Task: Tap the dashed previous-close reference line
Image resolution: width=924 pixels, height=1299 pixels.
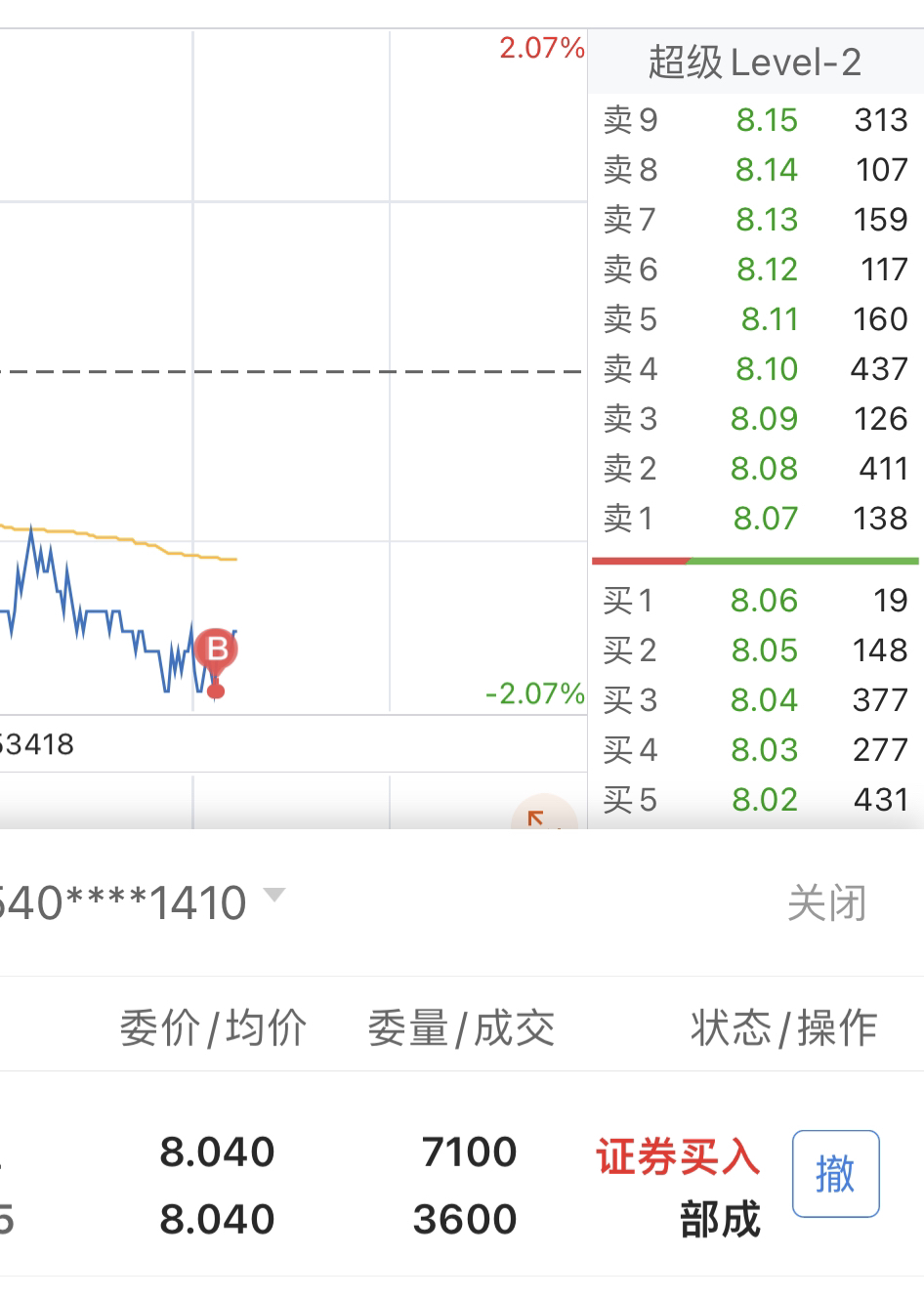Action: pyautogui.click(x=293, y=372)
